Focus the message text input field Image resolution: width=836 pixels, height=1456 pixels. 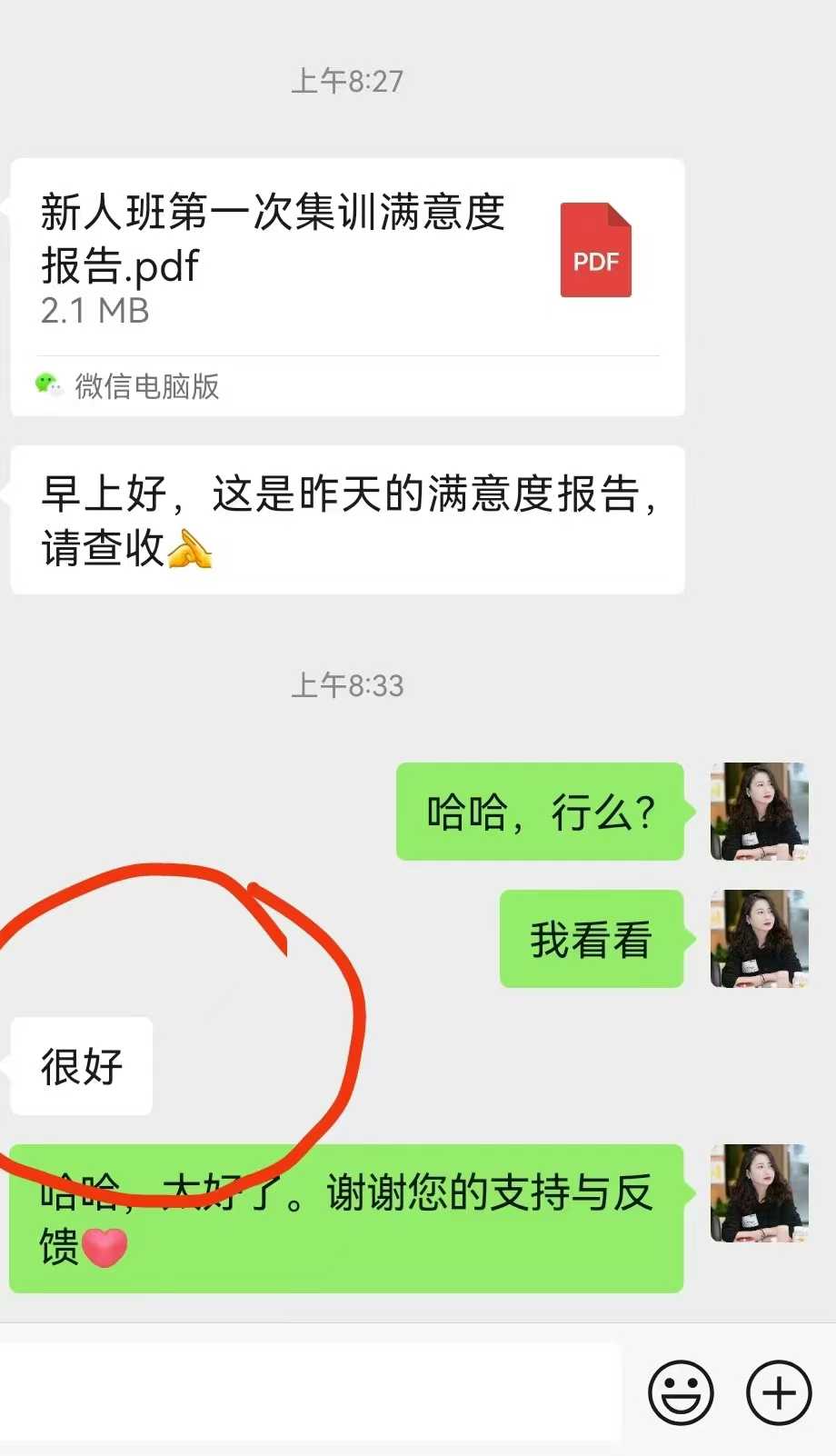[309, 1391]
